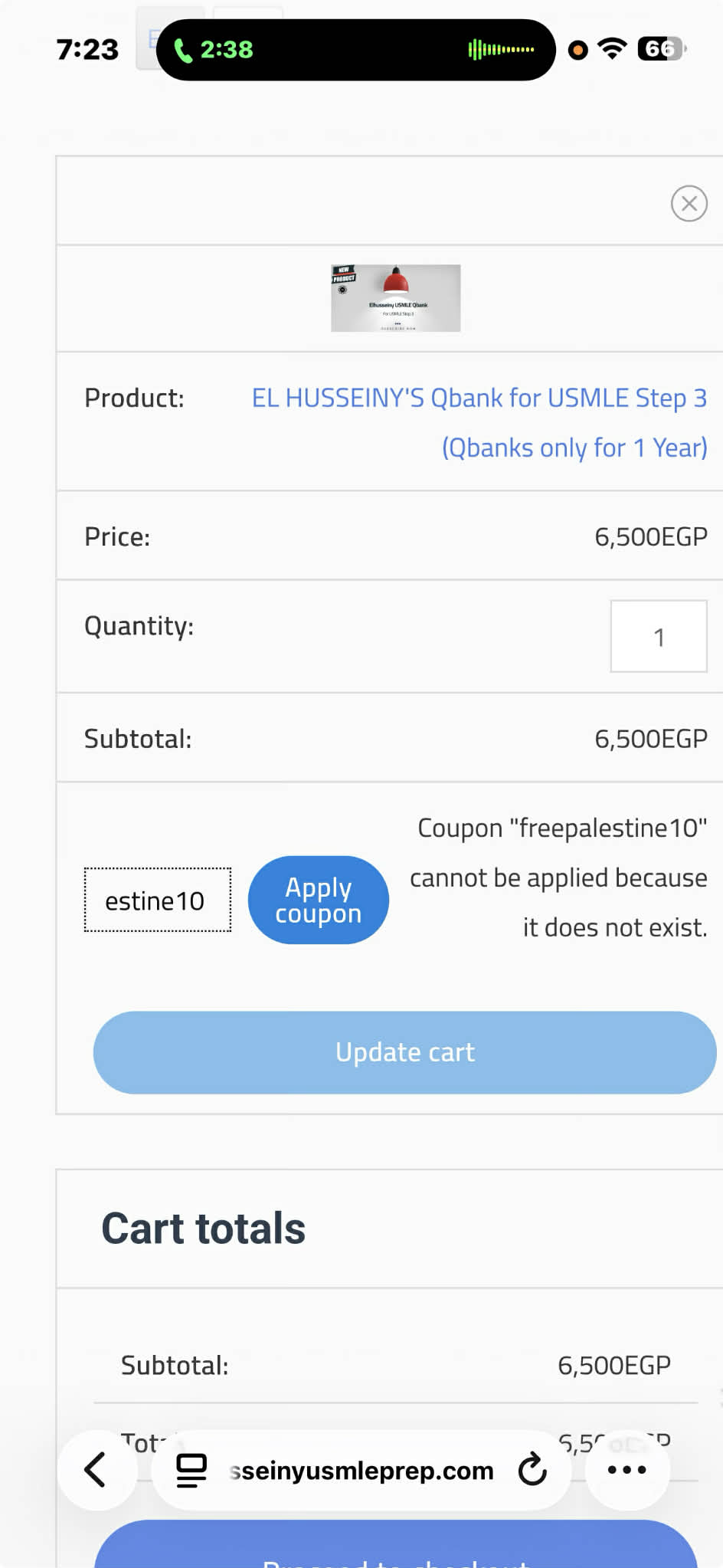
Task: Reload the current page
Action: point(532,1470)
